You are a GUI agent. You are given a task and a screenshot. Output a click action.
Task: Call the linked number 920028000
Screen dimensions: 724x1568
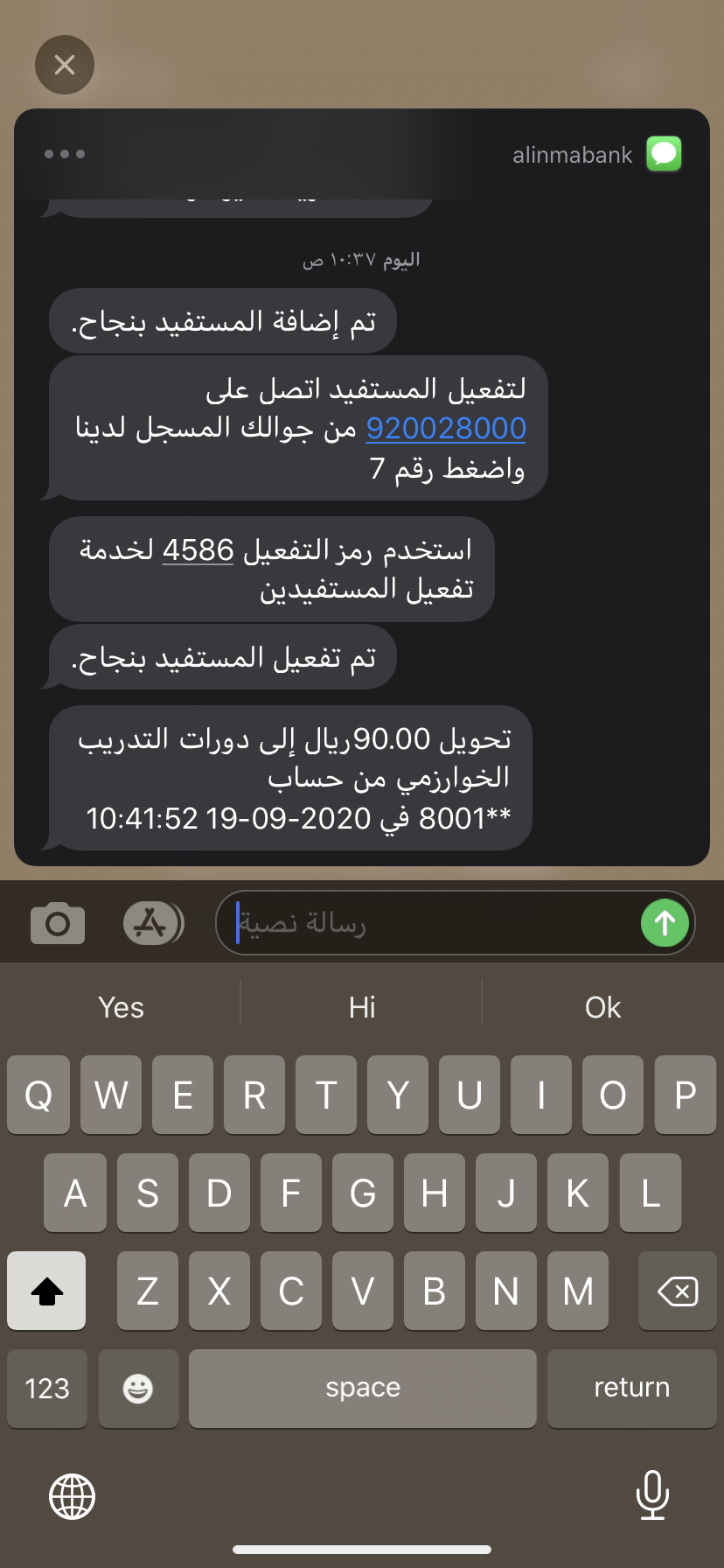(446, 428)
